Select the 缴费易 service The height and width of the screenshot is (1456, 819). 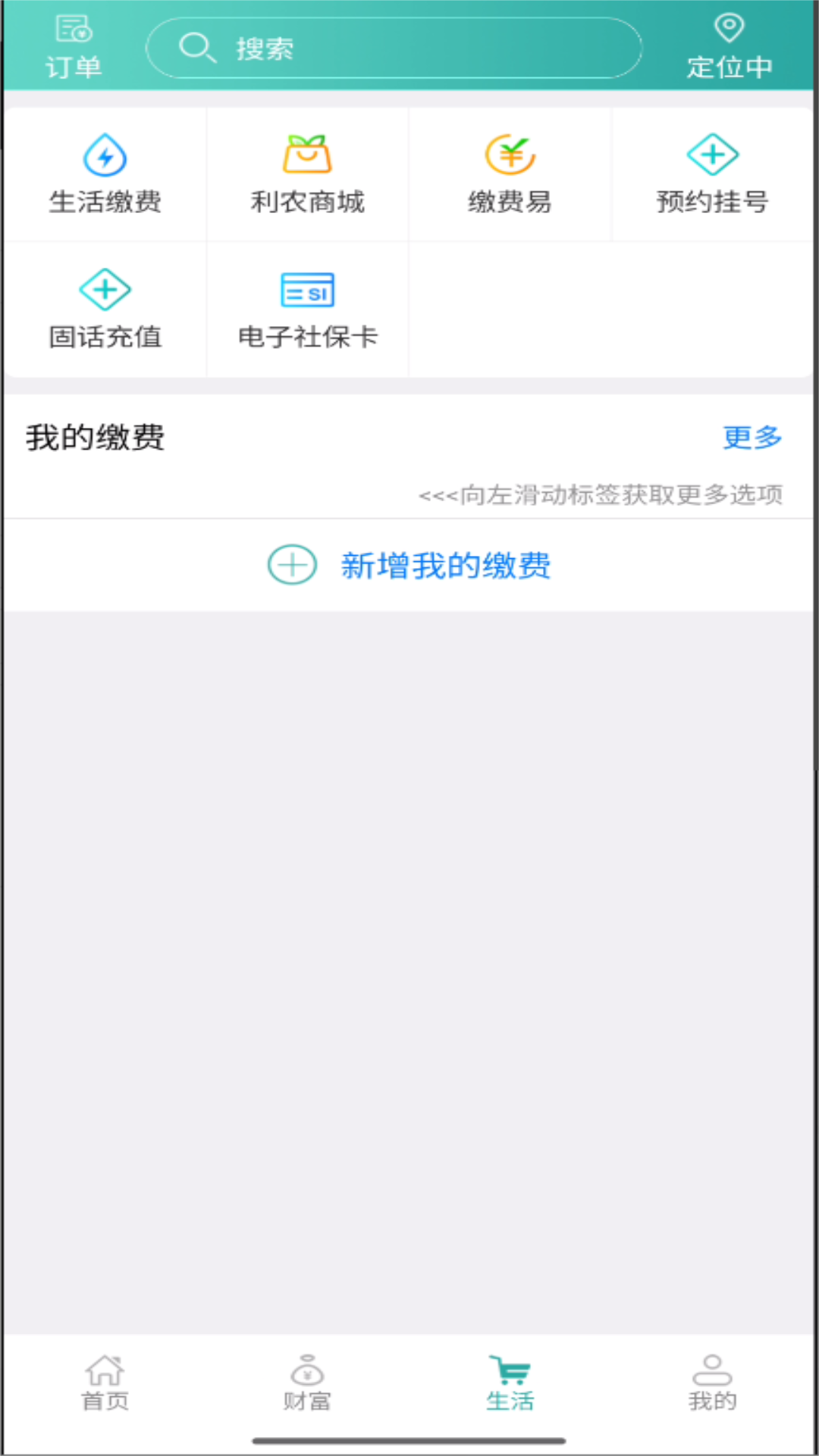[x=510, y=174]
